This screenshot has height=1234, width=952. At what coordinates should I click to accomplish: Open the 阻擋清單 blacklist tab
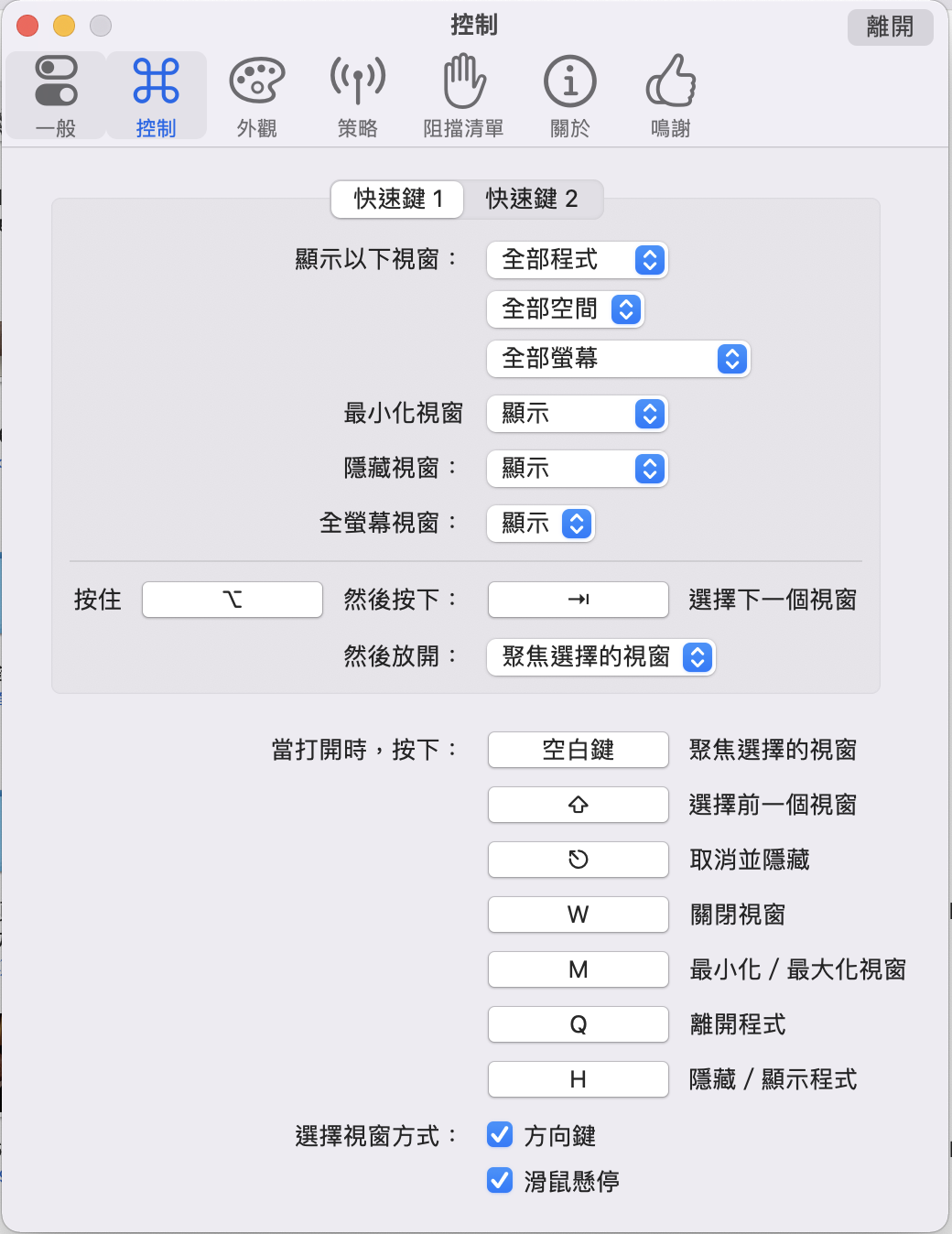click(463, 96)
